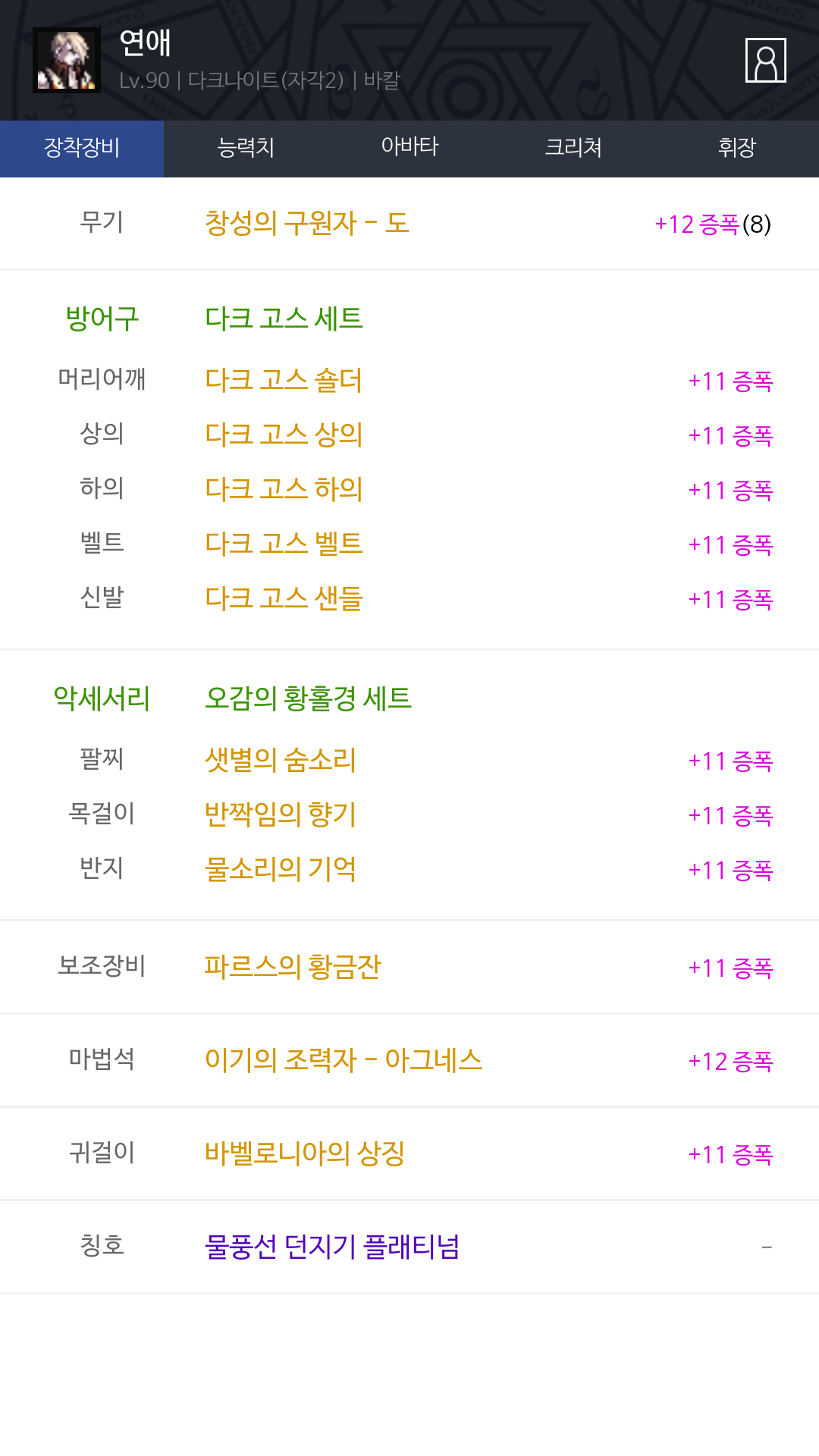The width and height of the screenshot is (819, 1456).
Task: Switch to the 아바타 tab
Action: click(409, 148)
